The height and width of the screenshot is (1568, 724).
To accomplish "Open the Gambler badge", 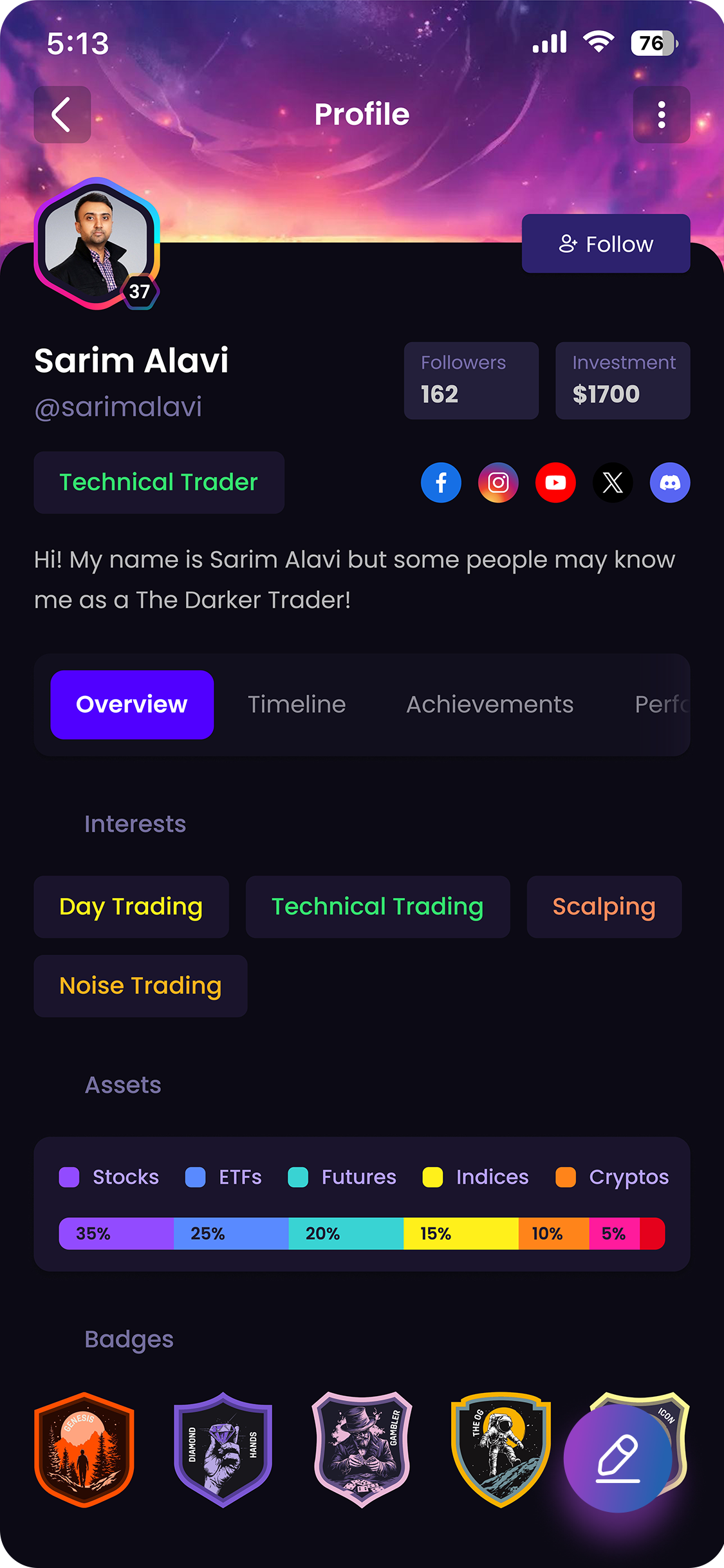I will (362, 1450).
